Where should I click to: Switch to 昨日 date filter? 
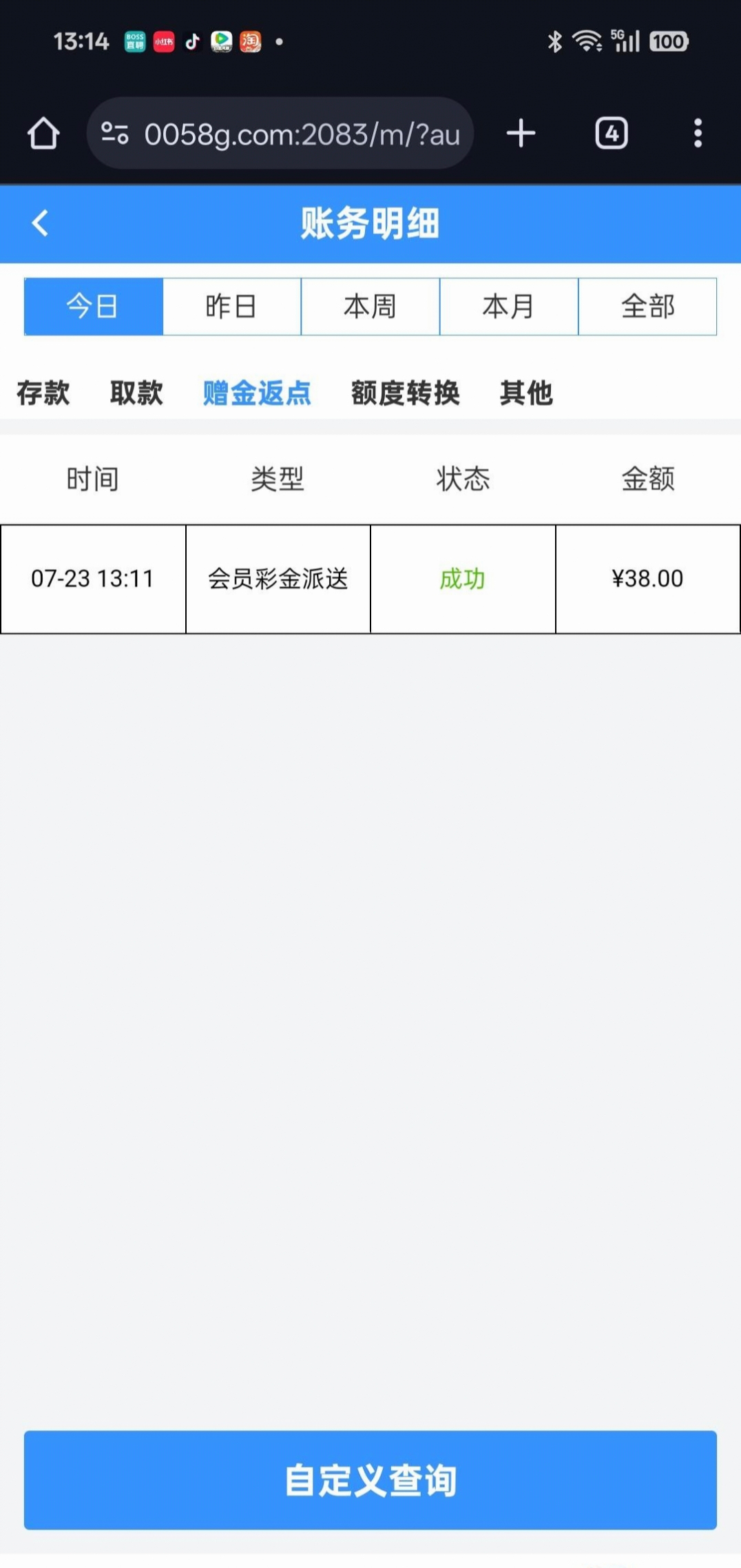(231, 307)
